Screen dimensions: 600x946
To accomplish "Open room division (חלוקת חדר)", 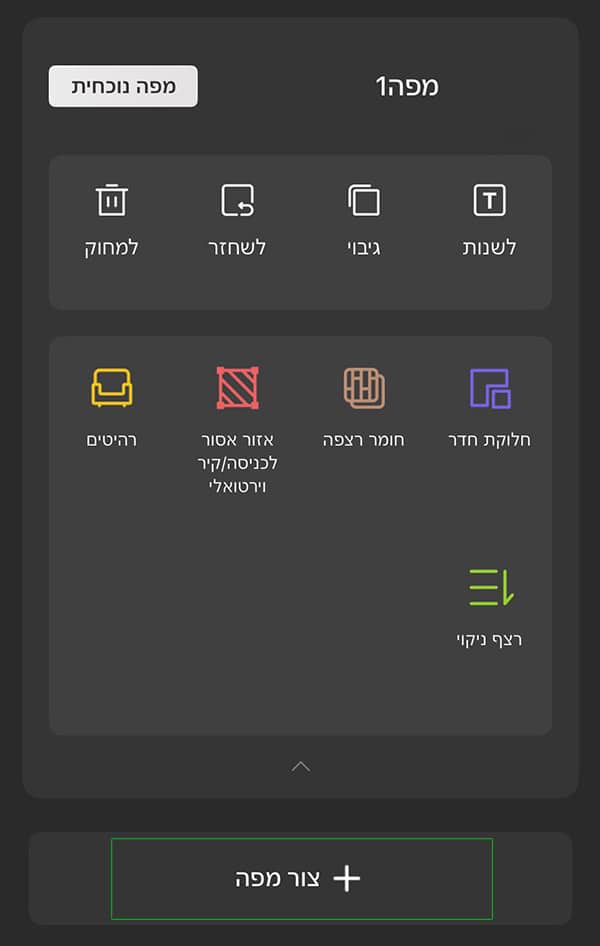I will [489, 407].
